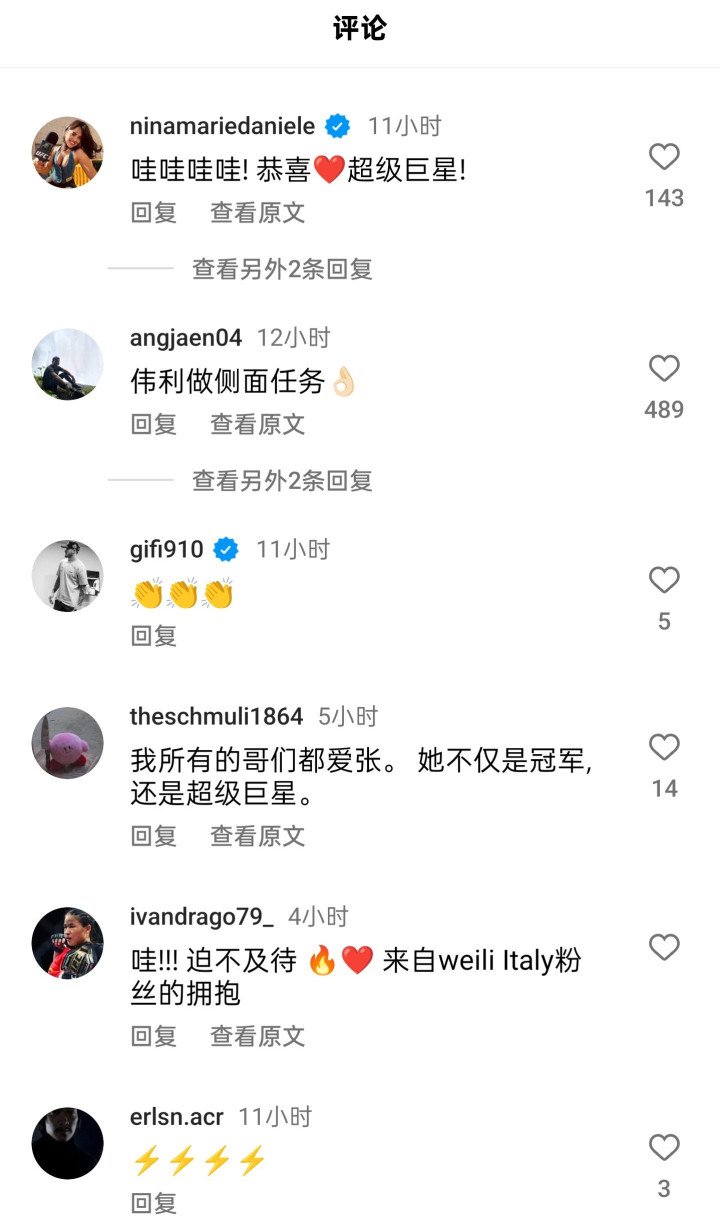Expand 2 more replies under angjaen04's comment
This screenshot has width=720, height=1231.
pyautogui.click(x=282, y=480)
